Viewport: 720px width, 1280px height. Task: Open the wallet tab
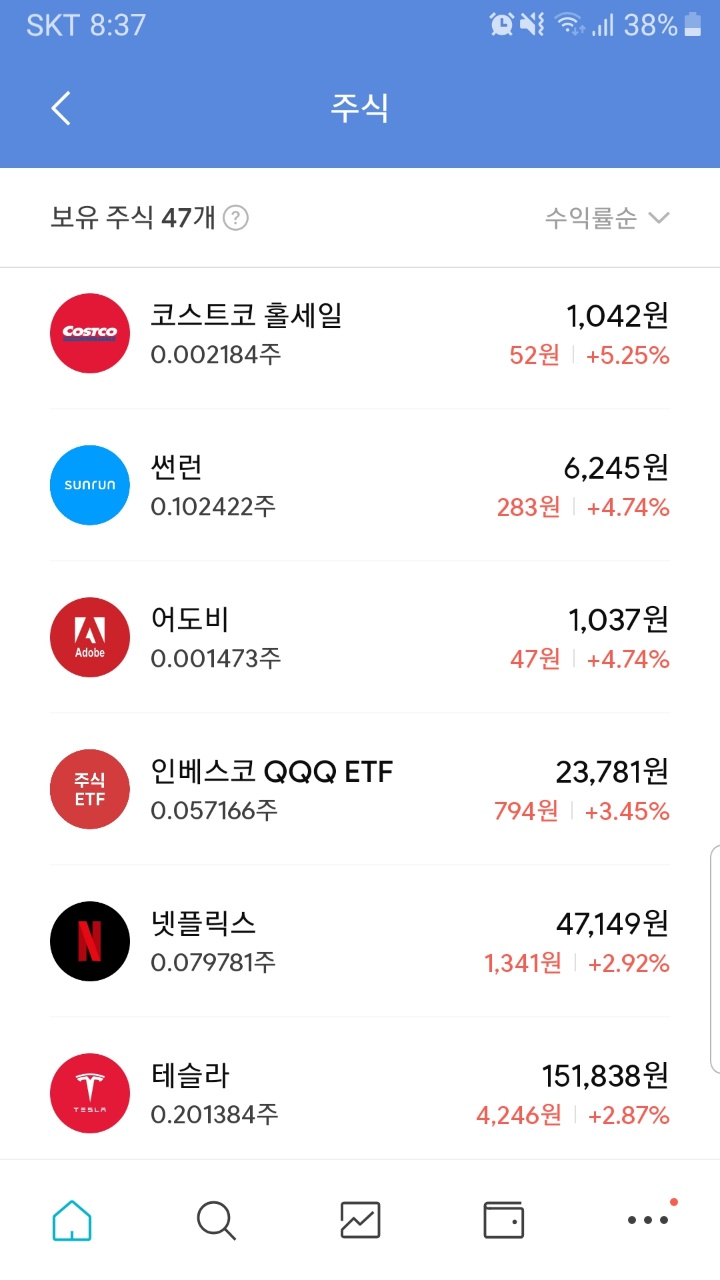[x=503, y=1220]
